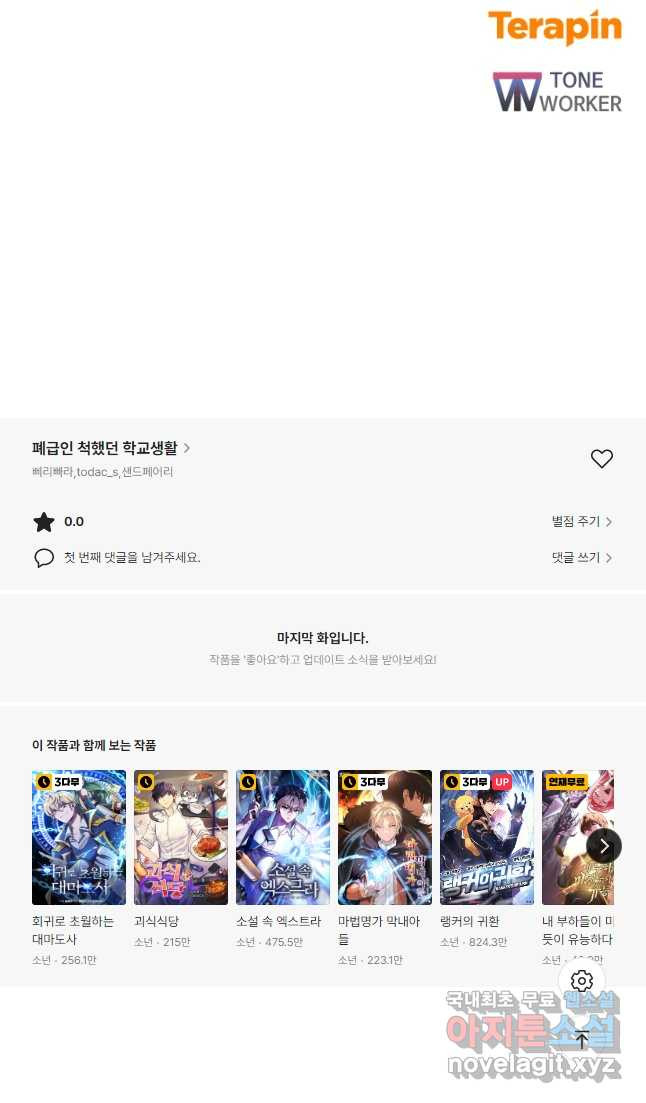The image size is (646, 1103).
Task: Open 회귀로 초월하는 대마도사 thumbnail
Action: pyautogui.click(x=79, y=837)
